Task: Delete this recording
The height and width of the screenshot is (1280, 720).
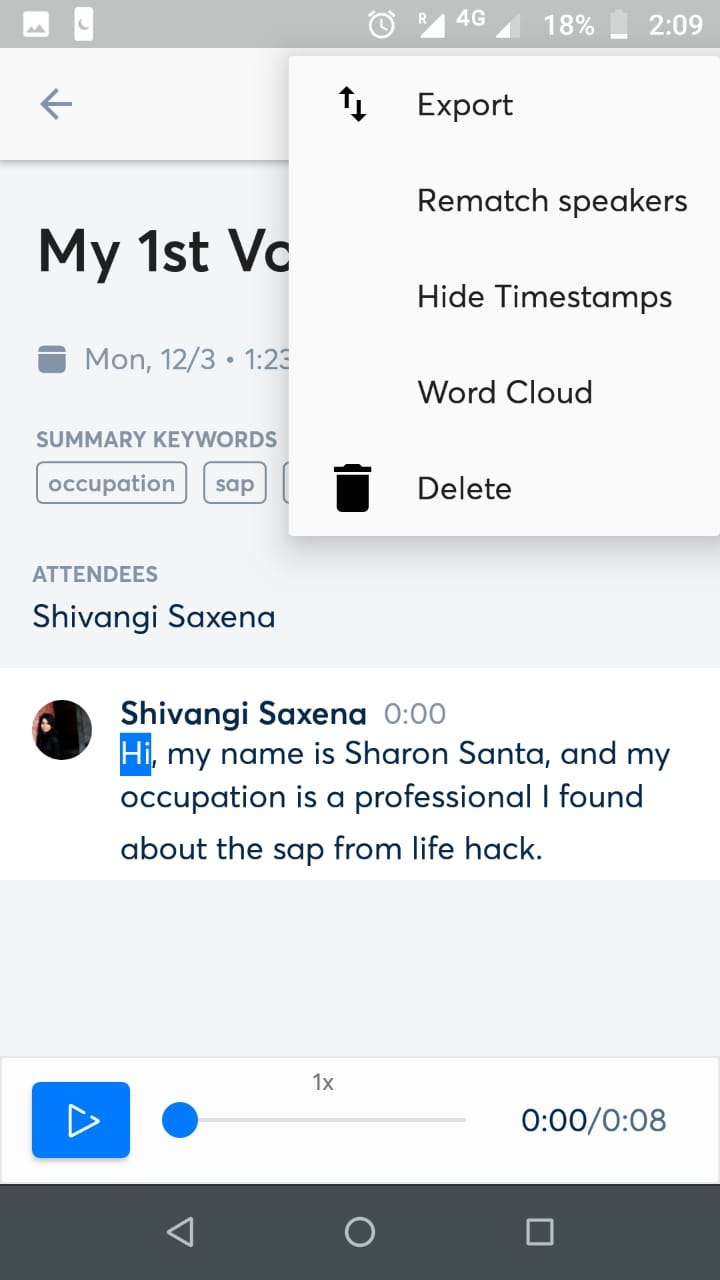Action: pyautogui.click(x=504, y=488)
